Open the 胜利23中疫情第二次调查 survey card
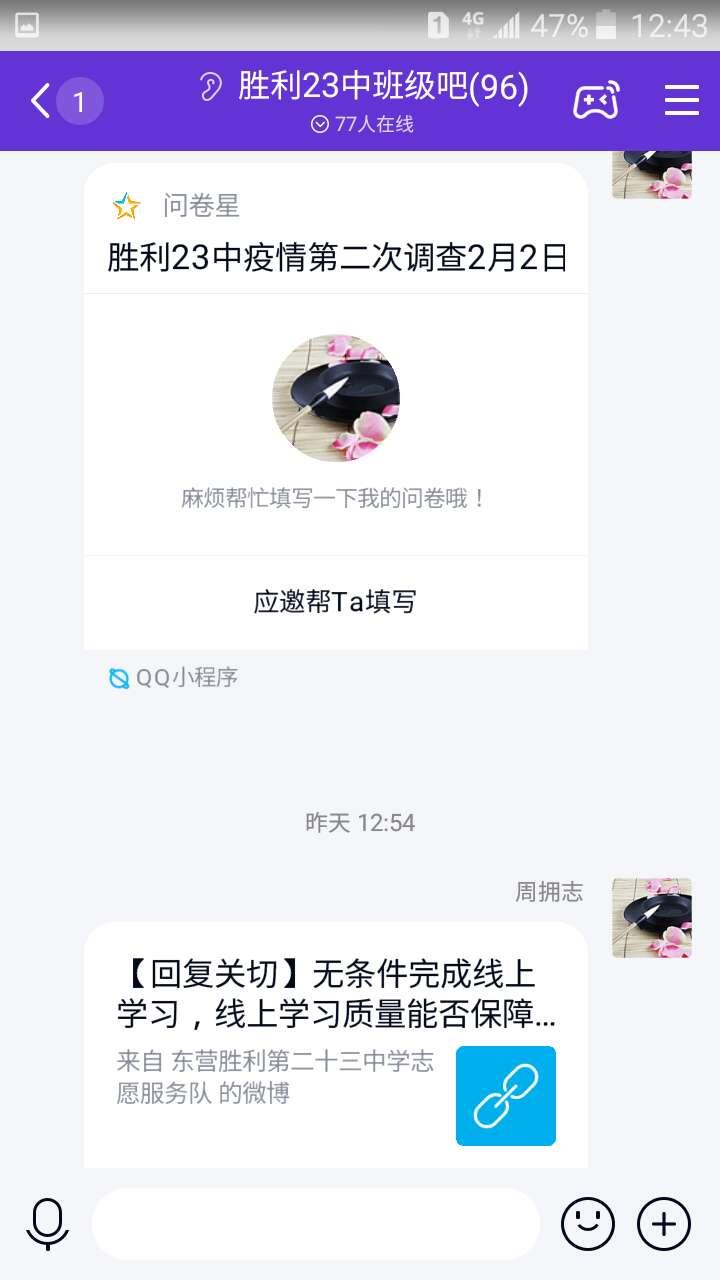720x1280 pixels. click(335, 406)
